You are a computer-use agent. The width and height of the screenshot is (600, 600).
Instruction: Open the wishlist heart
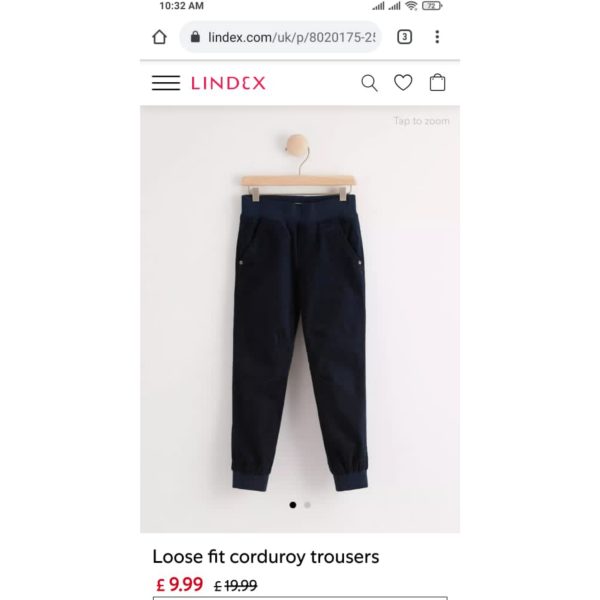tap(403, 83)
